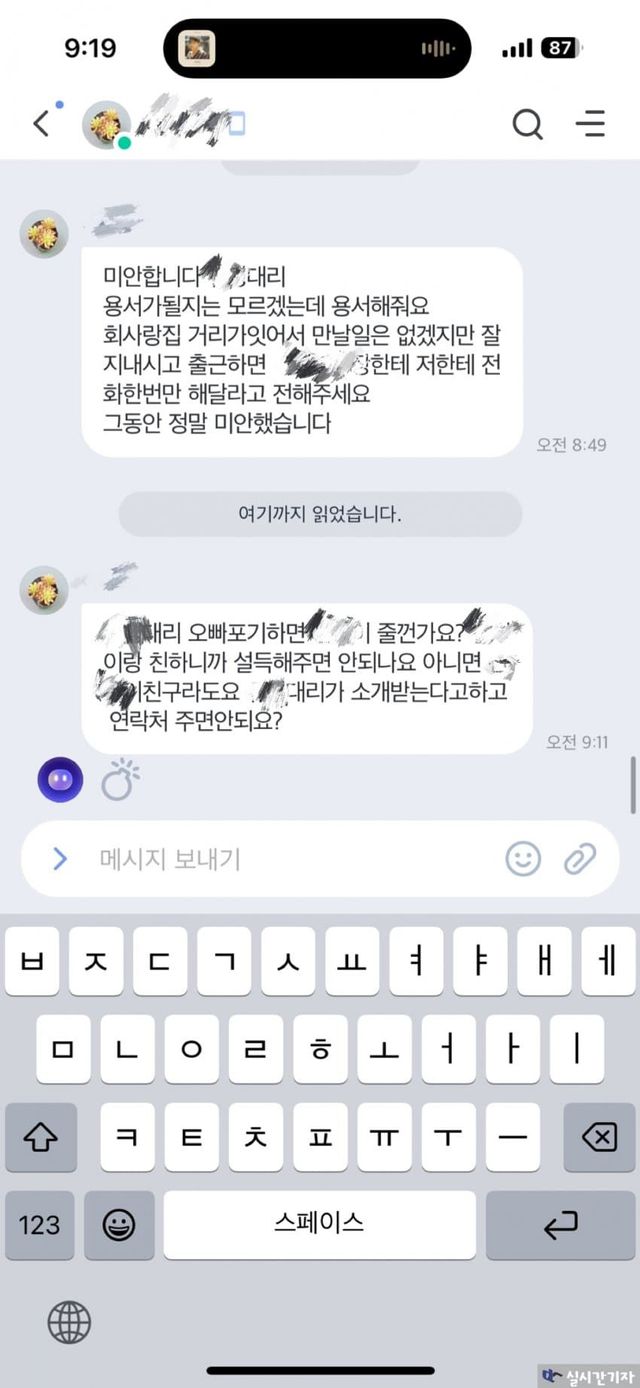Tap the 스페이스 space key
The height and width of the screenshot is (1388, 640).
tap(319, 1224)
